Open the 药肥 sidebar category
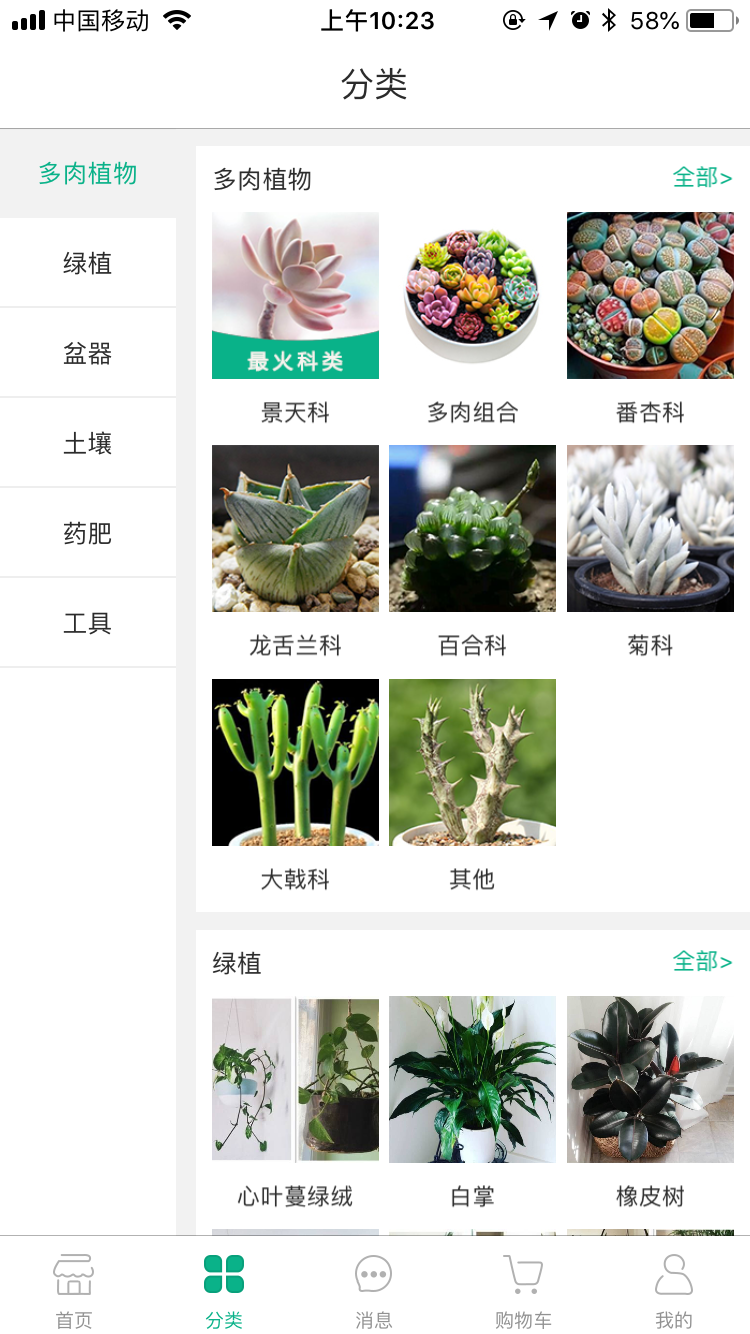Screen dimensions: 750x1334 pos(88,533)
